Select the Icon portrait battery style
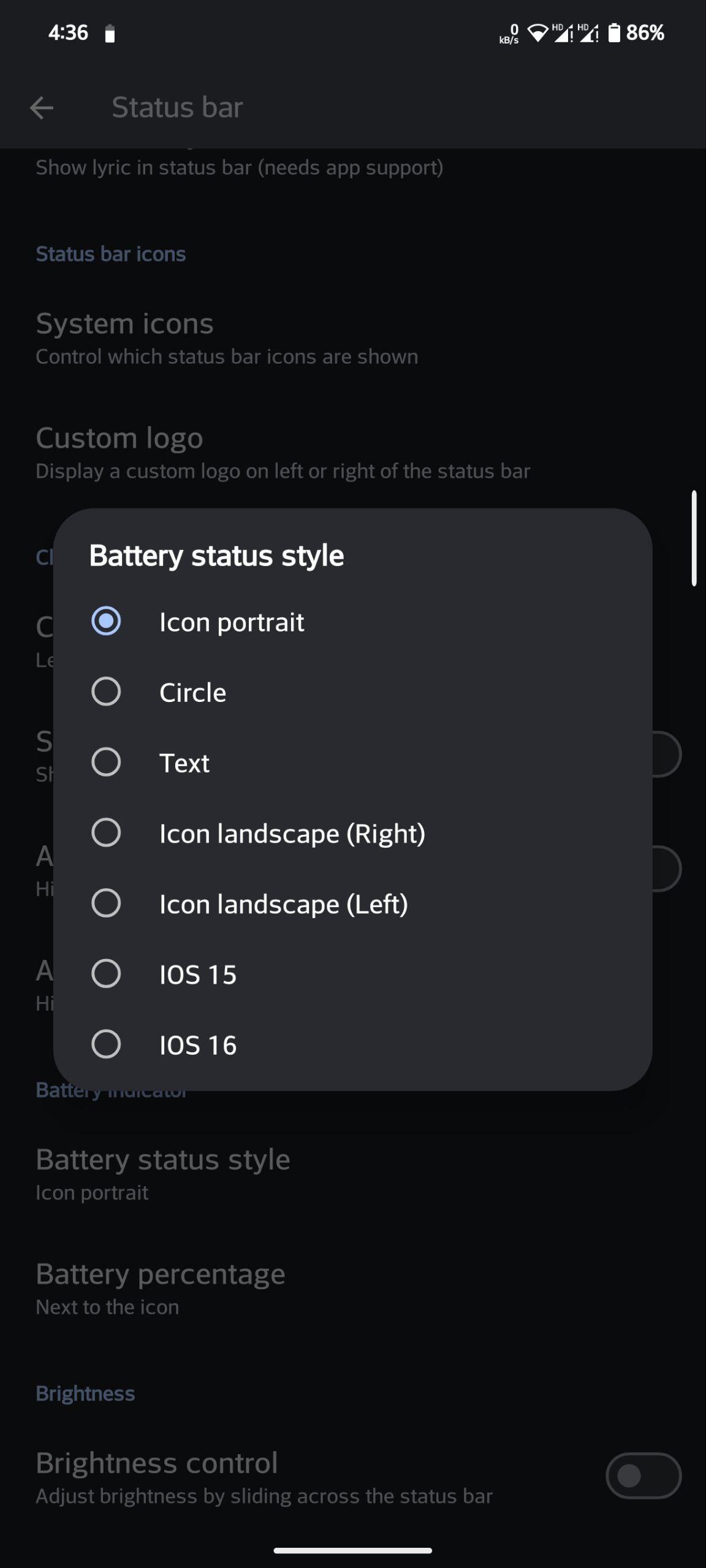 point(352,622)
